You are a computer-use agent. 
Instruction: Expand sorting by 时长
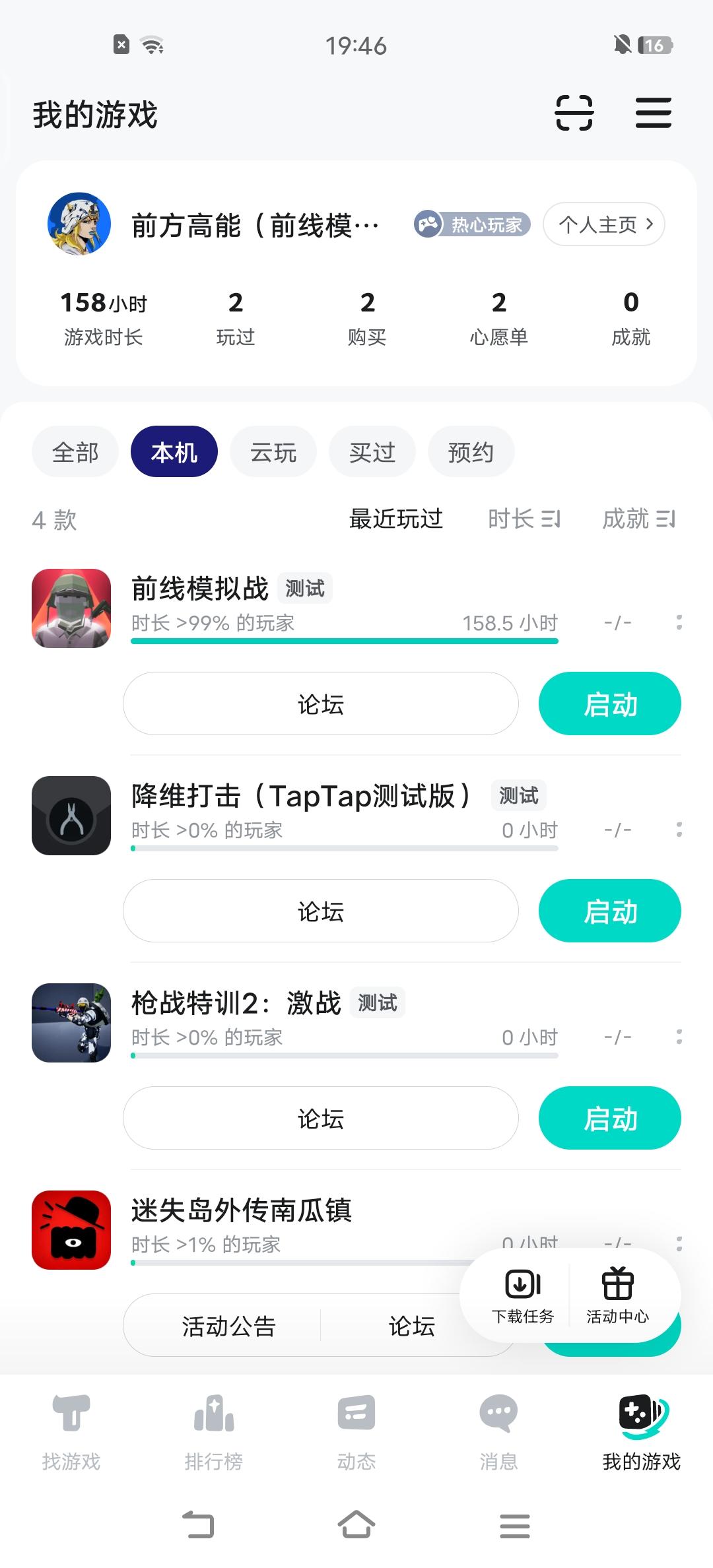(525, 519)
